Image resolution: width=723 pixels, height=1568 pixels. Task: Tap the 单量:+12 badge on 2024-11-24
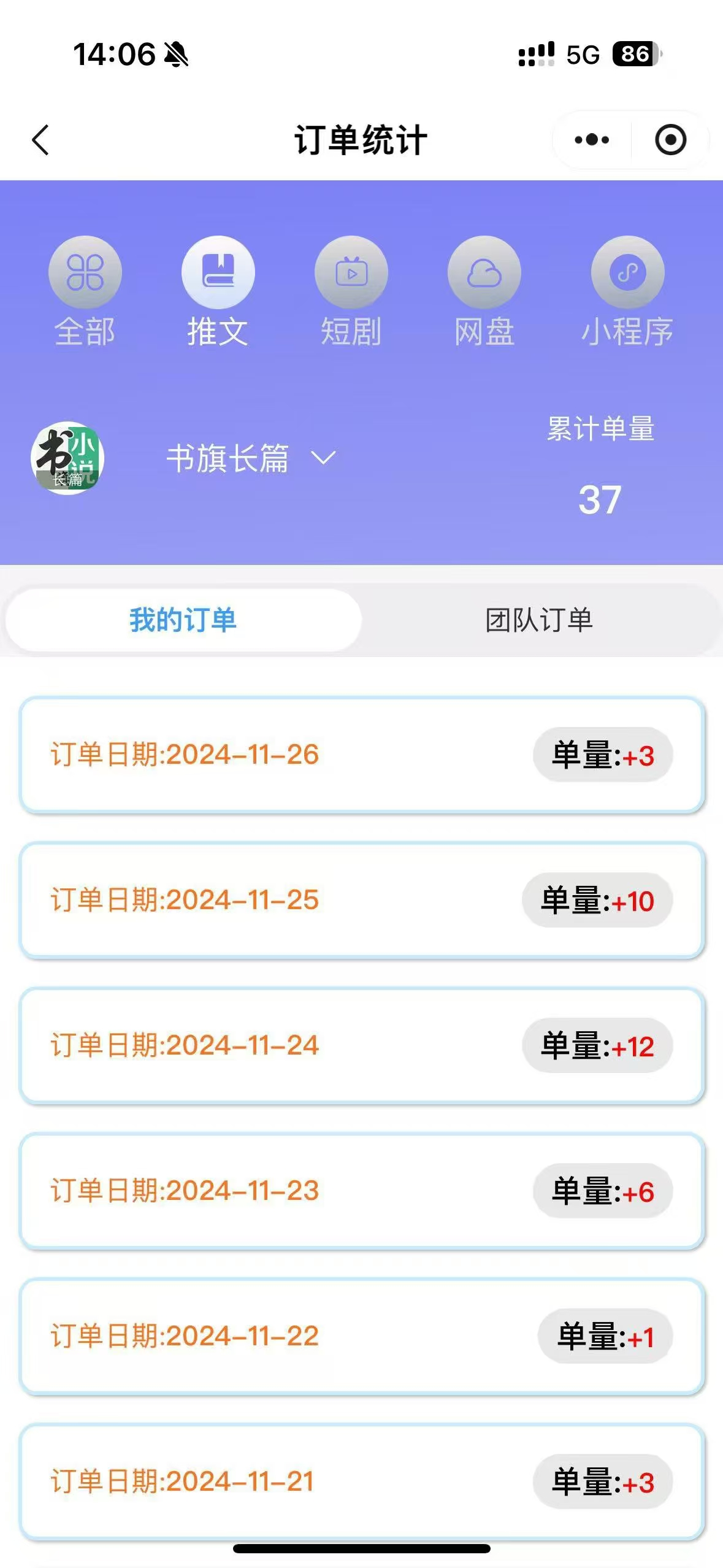coord(596,1046)
